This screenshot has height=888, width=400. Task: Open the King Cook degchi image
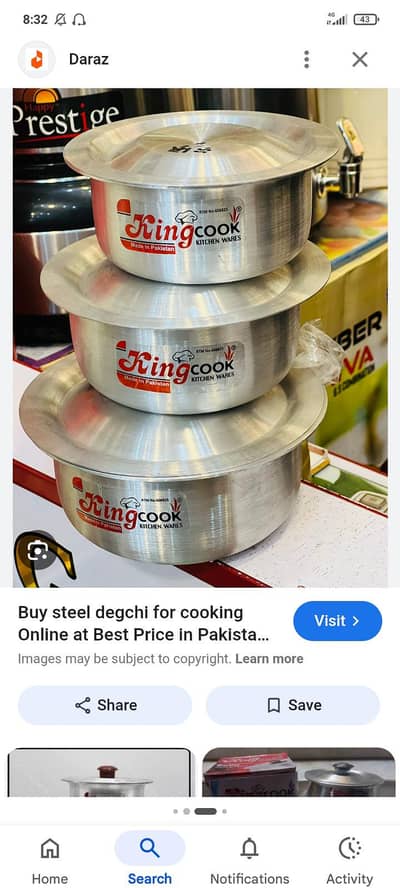(201, 338)
